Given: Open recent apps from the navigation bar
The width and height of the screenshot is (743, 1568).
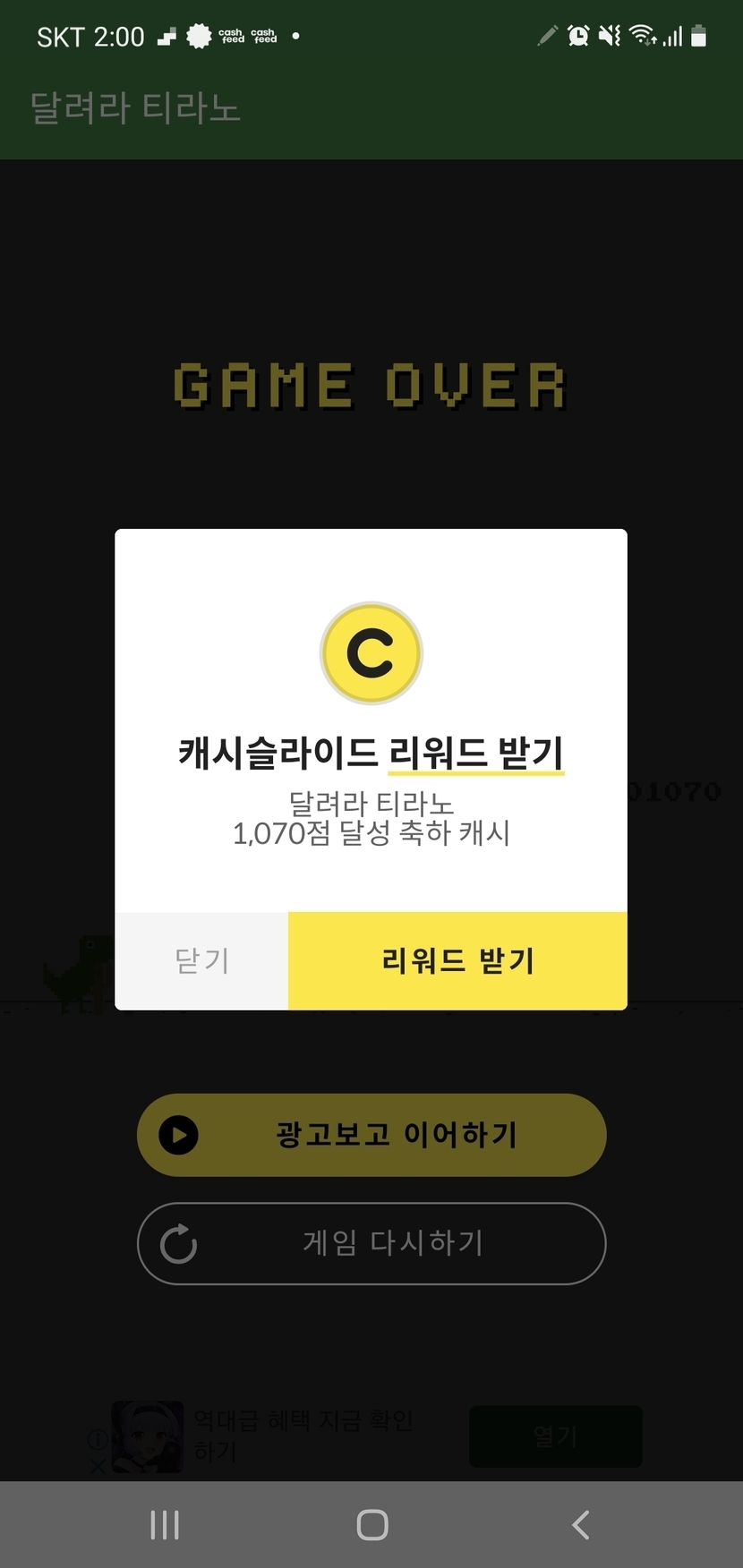Looking at the screenshot, I should tap(165, 1525).
